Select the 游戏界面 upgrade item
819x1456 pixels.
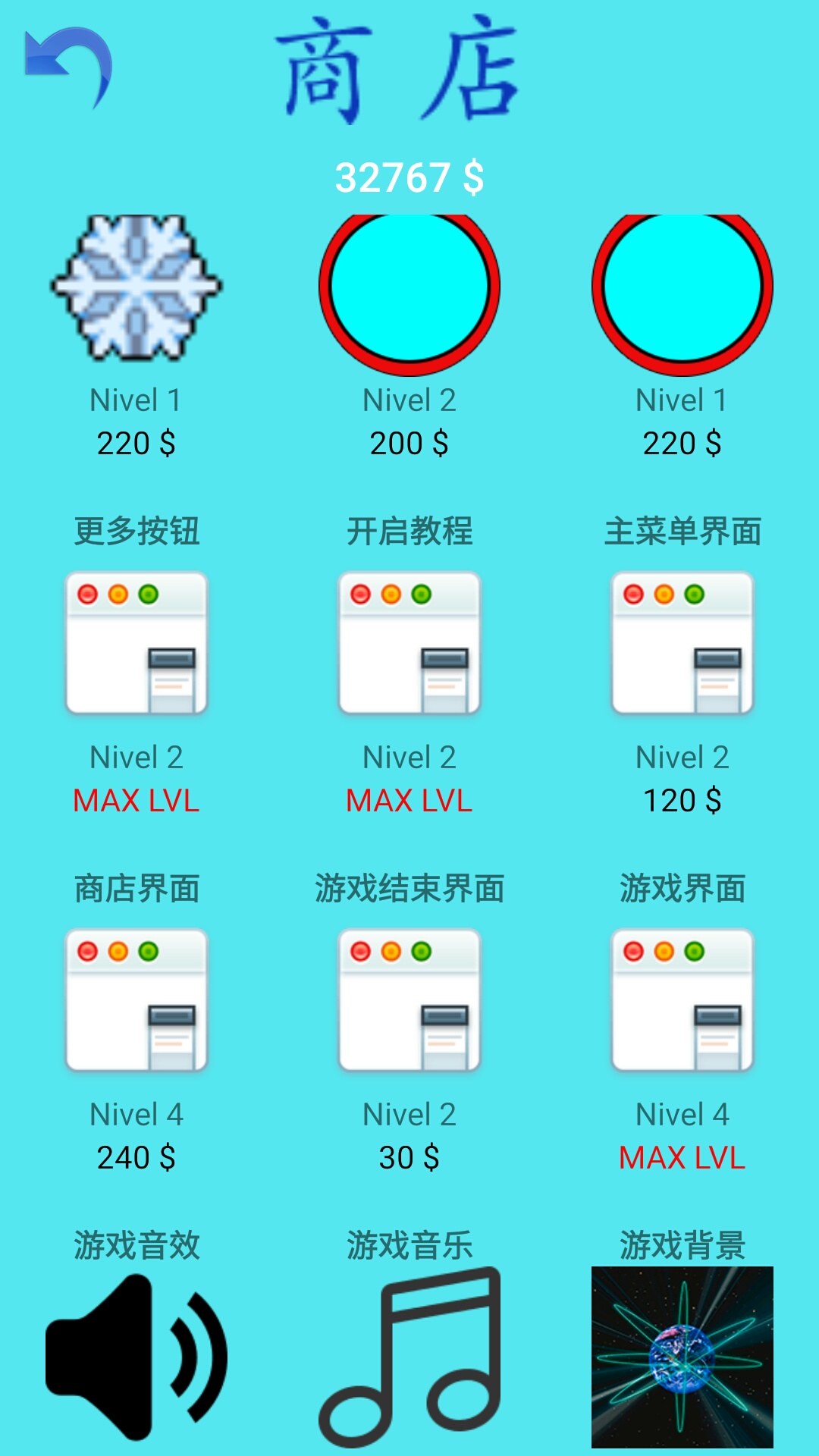pos(682,999)
